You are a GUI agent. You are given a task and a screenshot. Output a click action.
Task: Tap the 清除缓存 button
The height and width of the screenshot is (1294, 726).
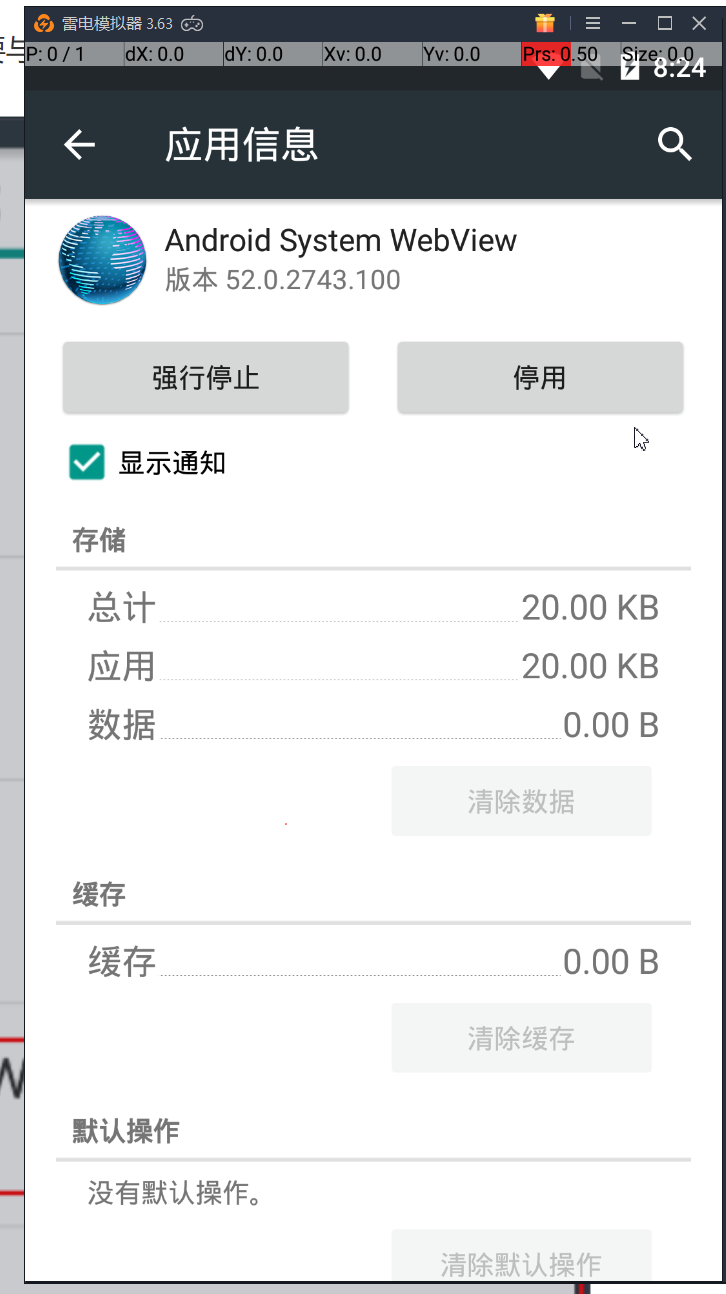tap(521, 1038)
